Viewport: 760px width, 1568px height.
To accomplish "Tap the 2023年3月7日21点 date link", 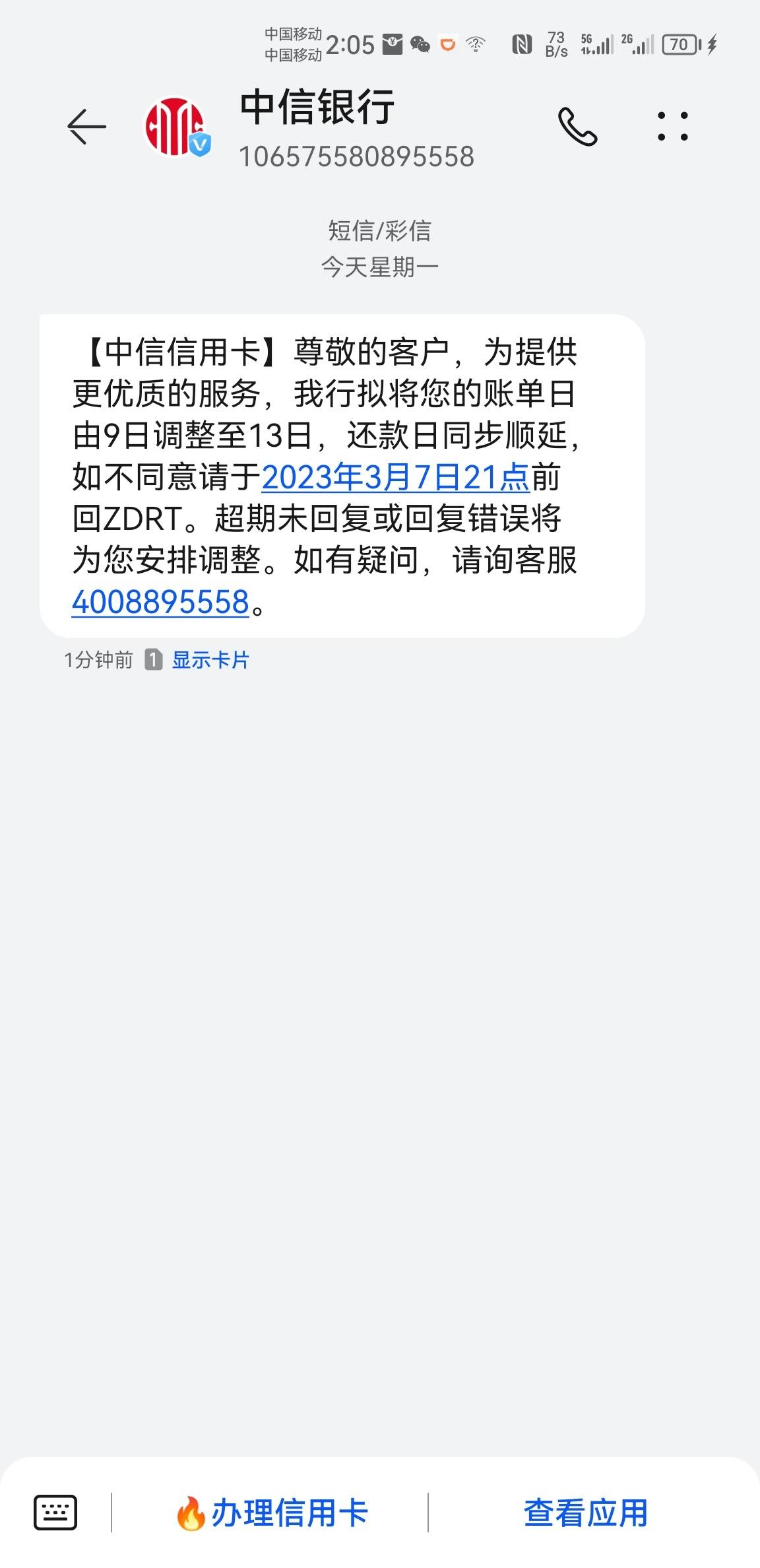I will (396, 477).
